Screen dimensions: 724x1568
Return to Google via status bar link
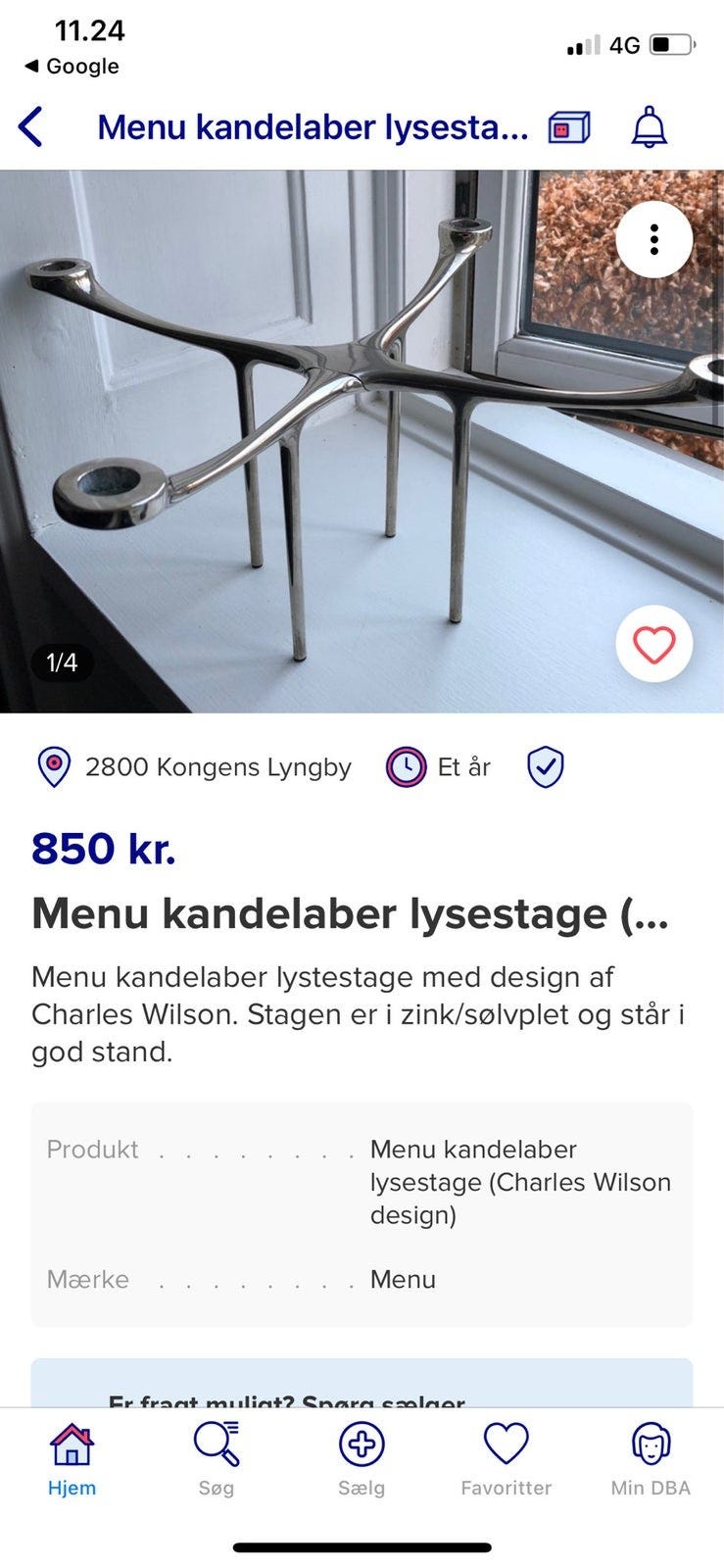click(72, 67)
